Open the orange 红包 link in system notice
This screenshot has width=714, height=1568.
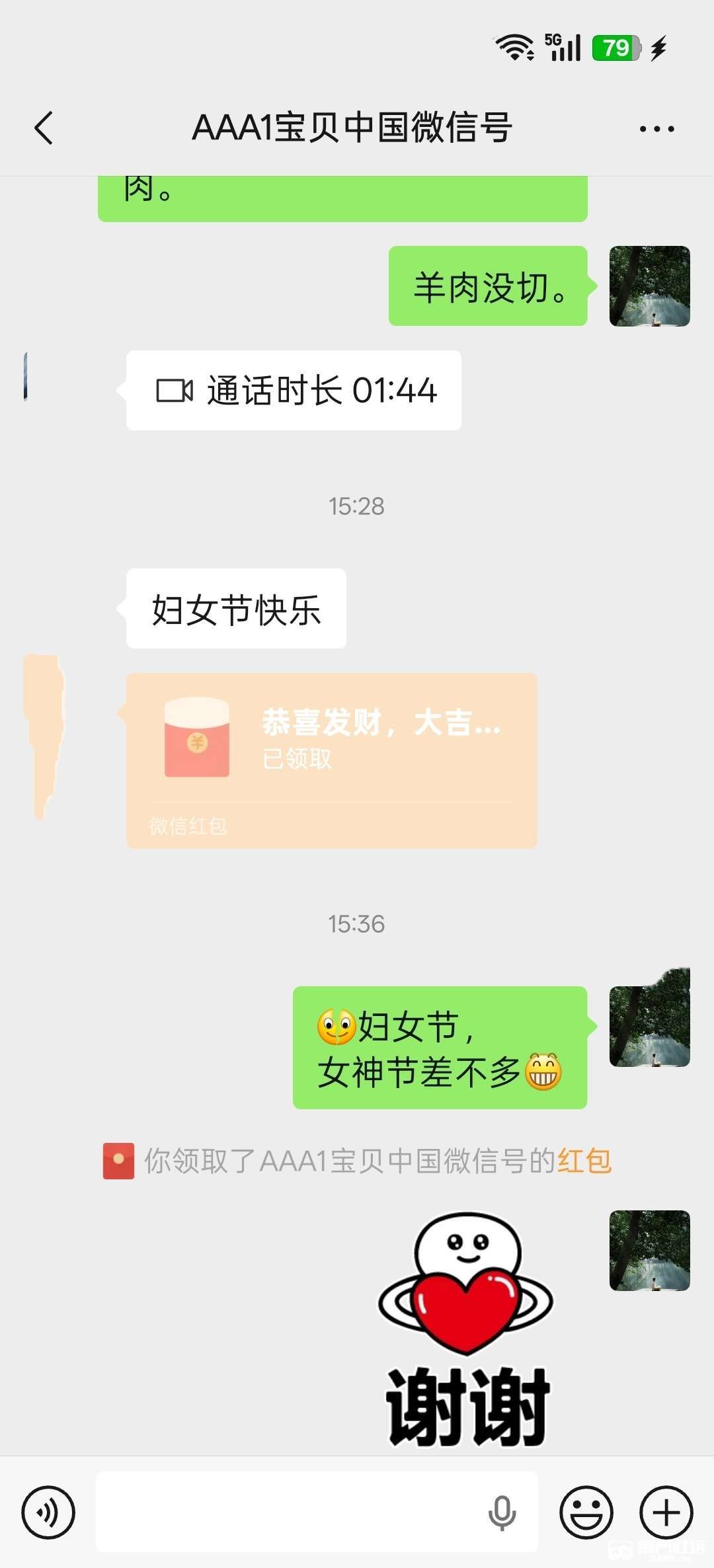(584, 1161)
